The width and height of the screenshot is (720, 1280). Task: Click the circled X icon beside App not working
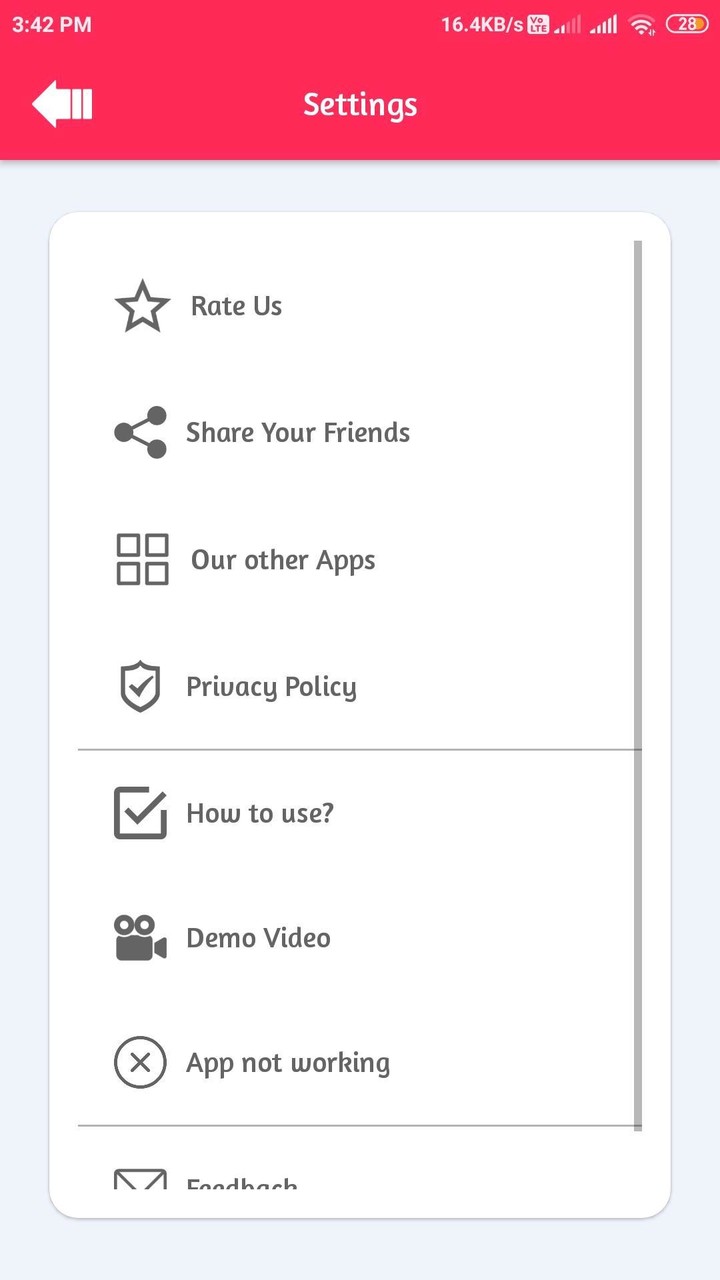140,1063
